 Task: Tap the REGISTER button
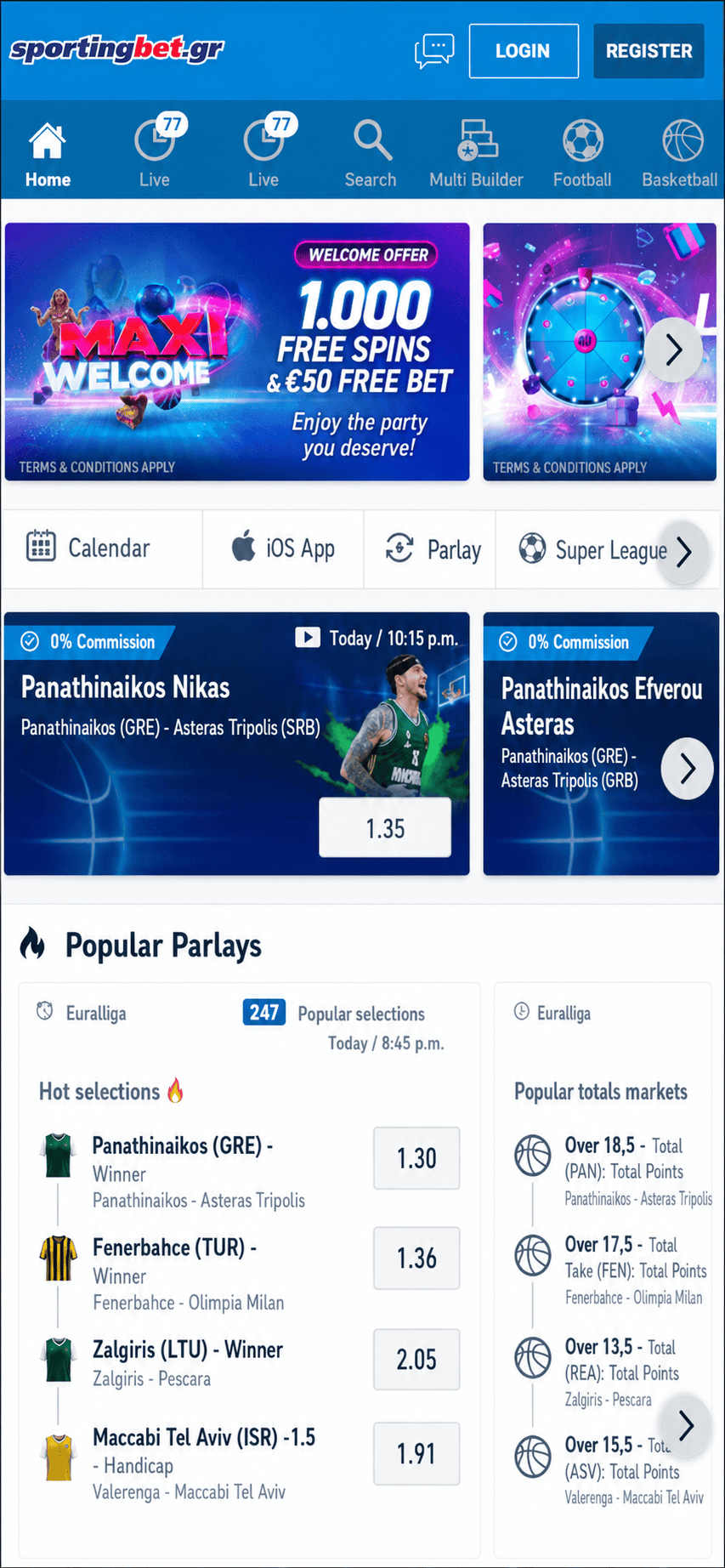pos(649,51)
